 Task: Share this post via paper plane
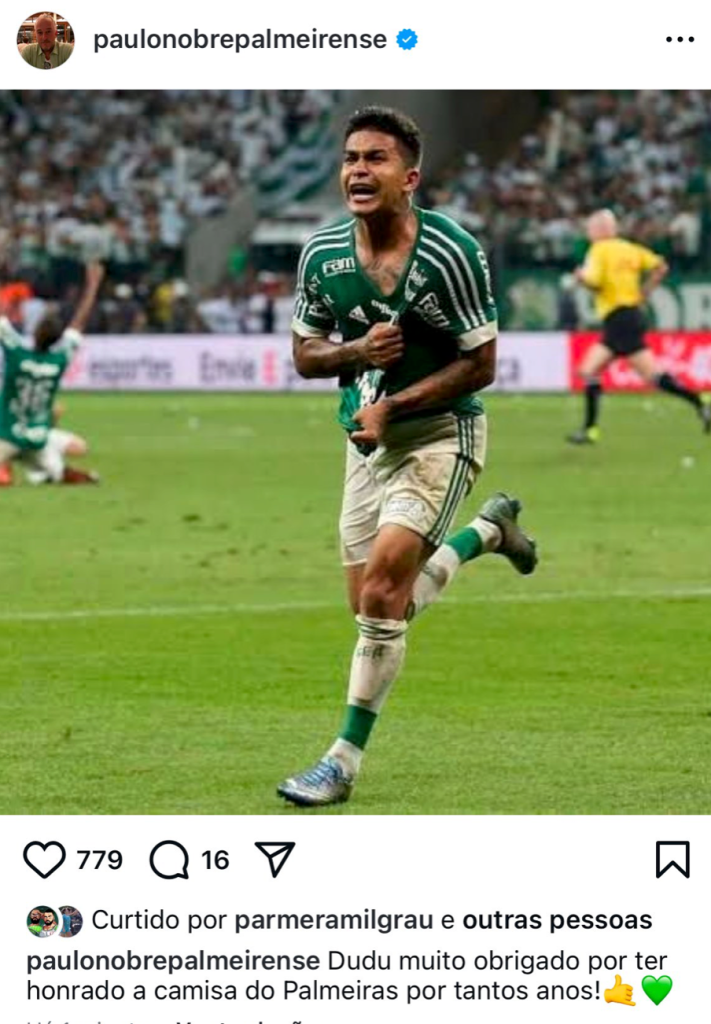[x=275, y=859]
